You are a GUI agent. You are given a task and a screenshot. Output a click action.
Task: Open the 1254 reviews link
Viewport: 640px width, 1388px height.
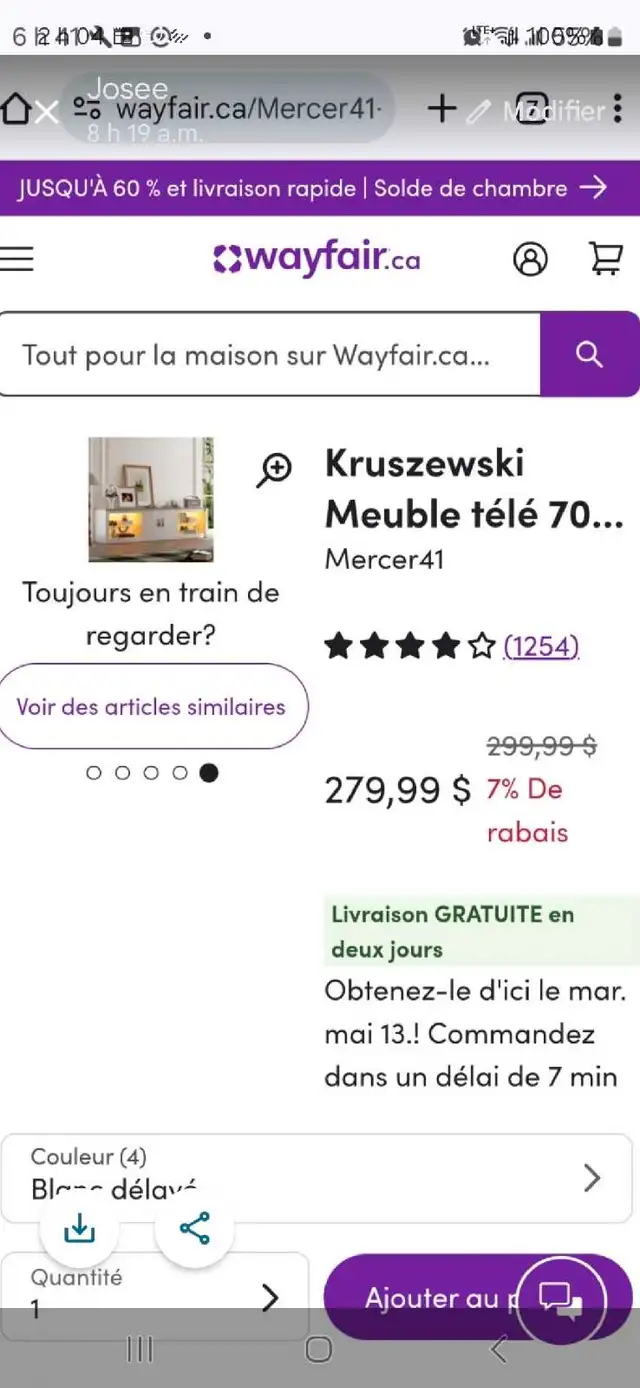(x=541, y=647)
